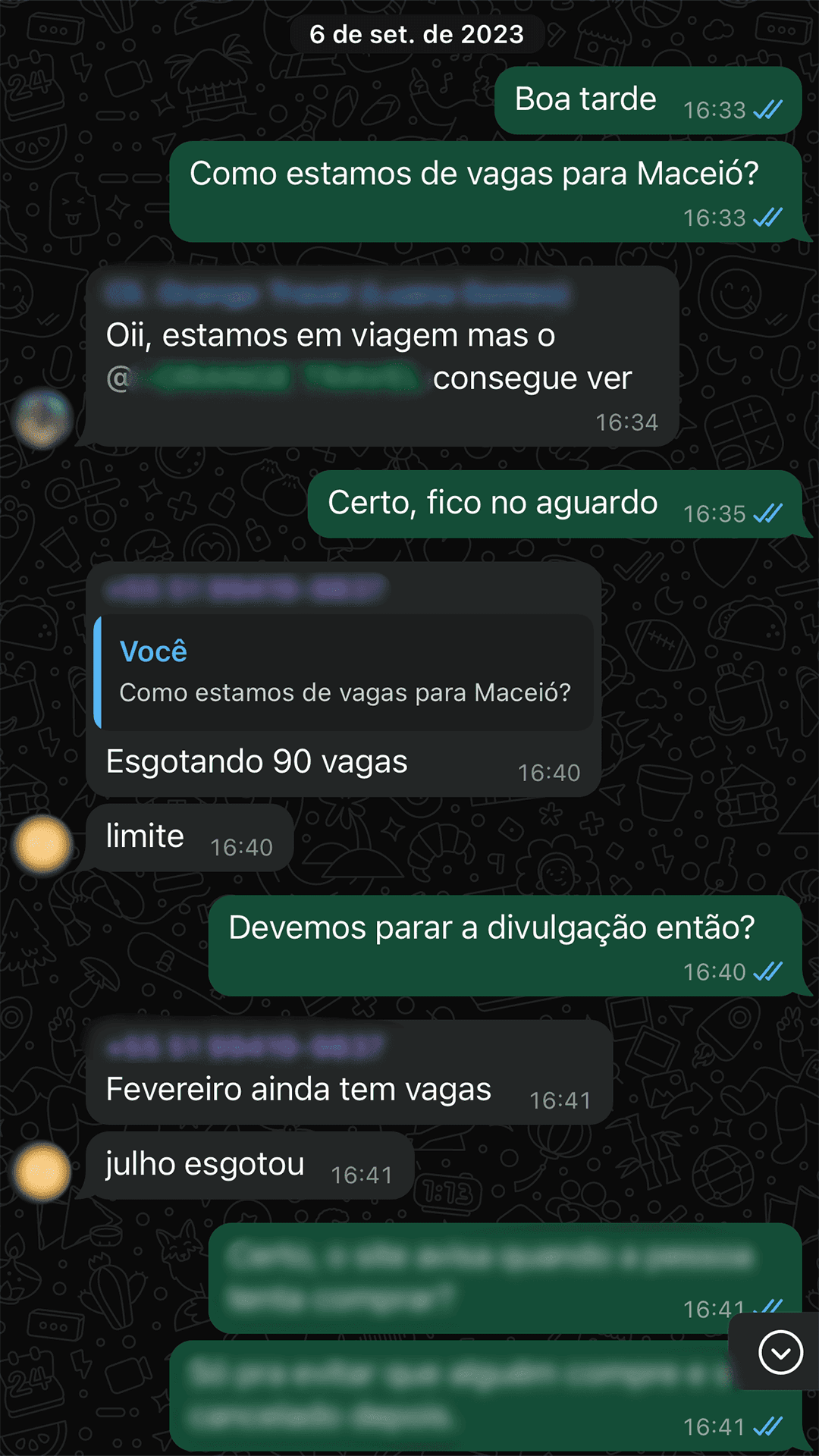
Task: Tap the @ mention in "Oii, estamos em viagem" message
Action: coord(265,378)
